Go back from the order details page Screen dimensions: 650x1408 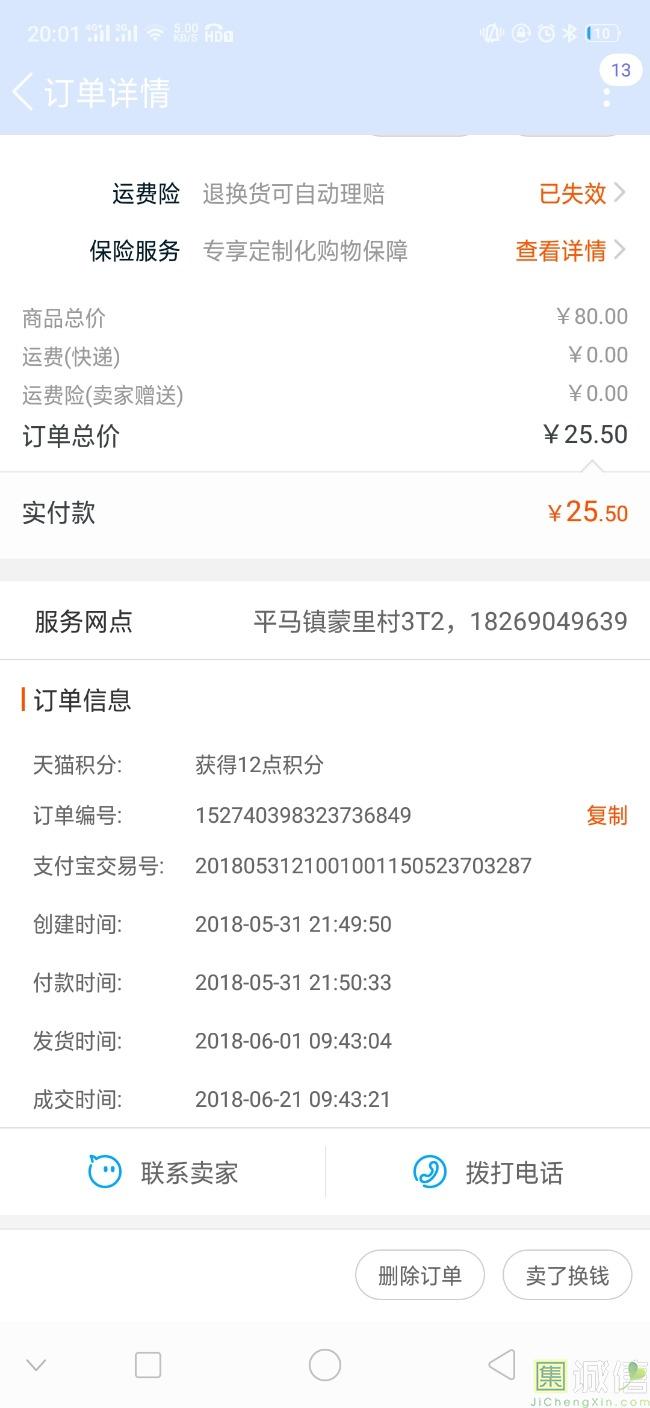tap(24, 92)
